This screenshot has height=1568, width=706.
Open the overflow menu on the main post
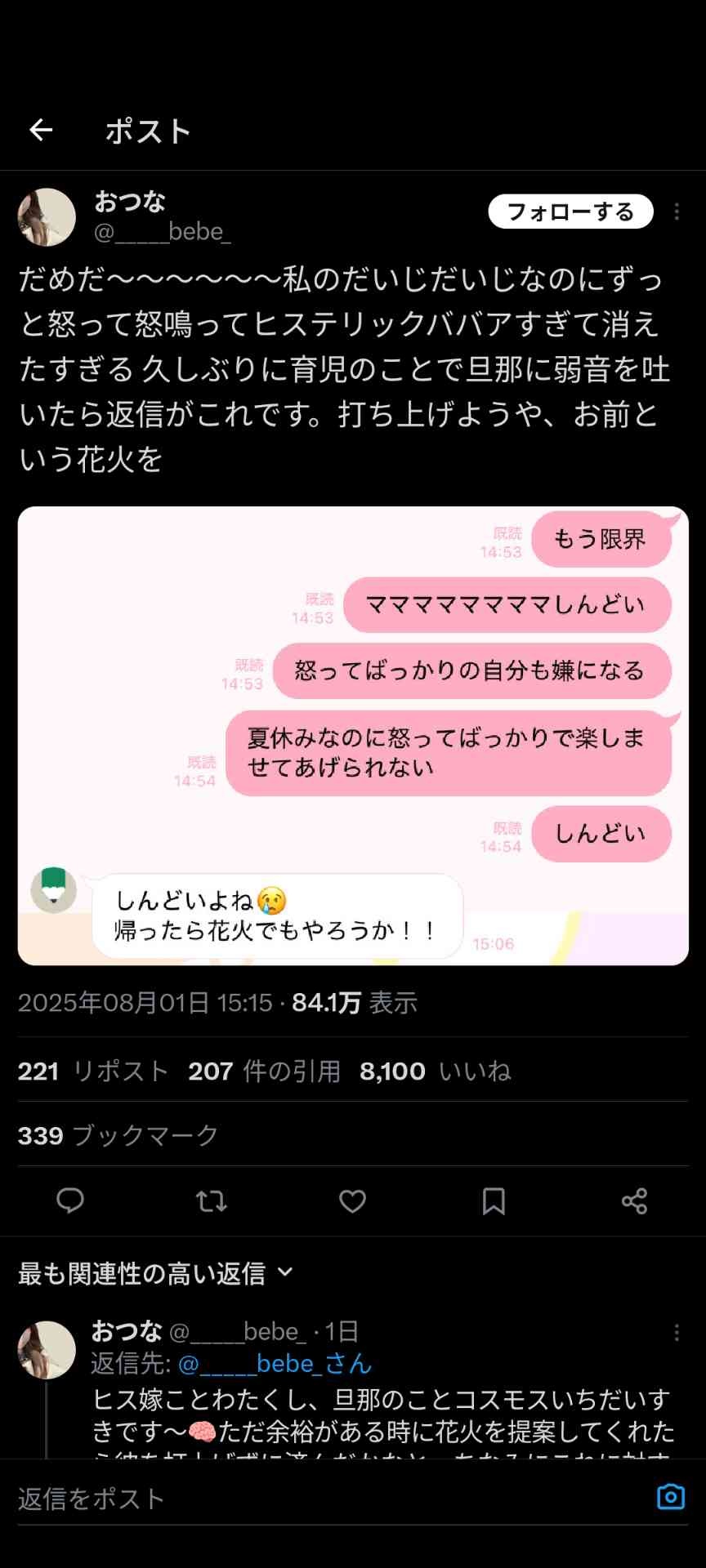[x=677, y=212]
